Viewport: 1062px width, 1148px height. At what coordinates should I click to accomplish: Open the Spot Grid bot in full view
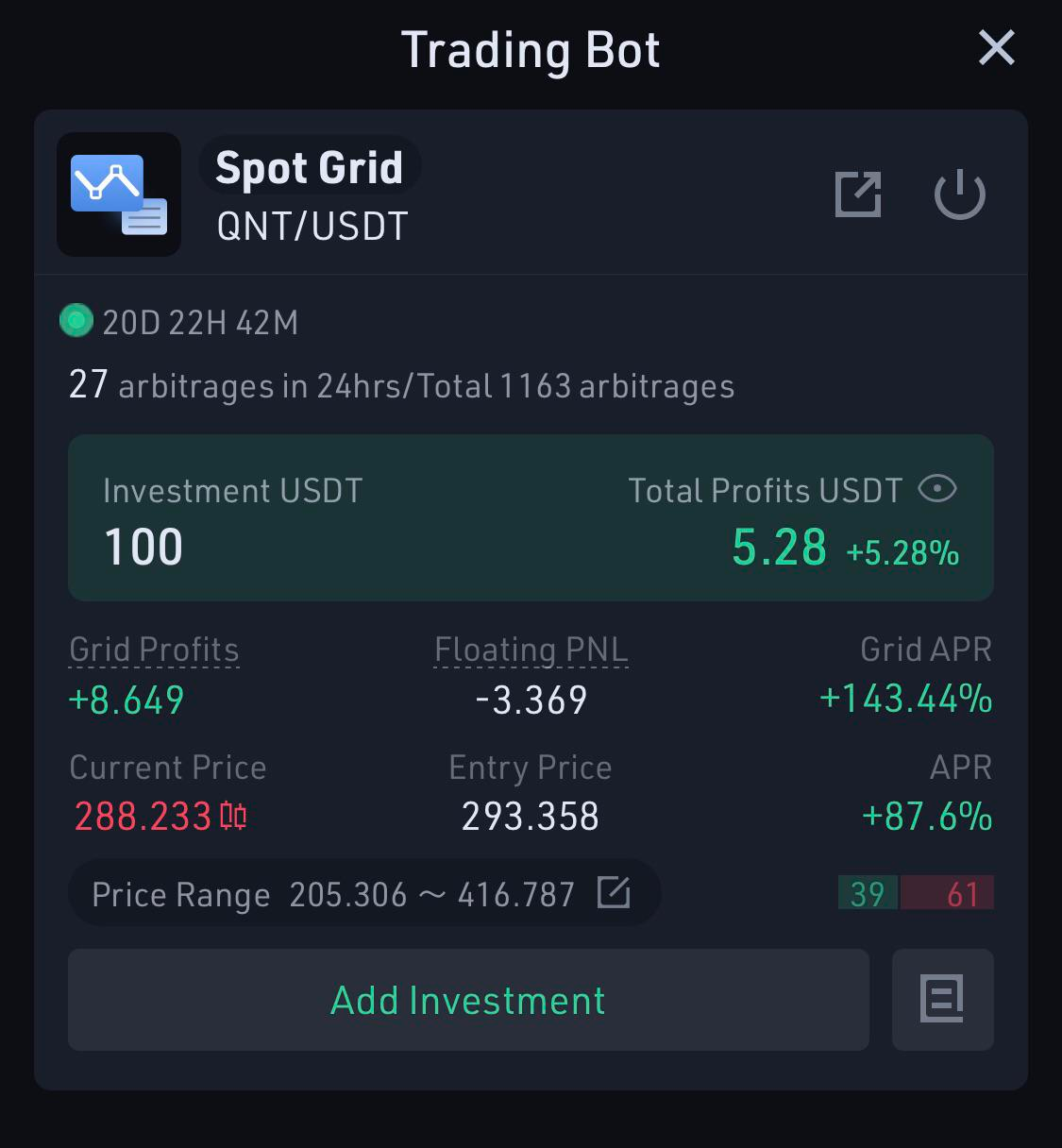click(858, 194)
